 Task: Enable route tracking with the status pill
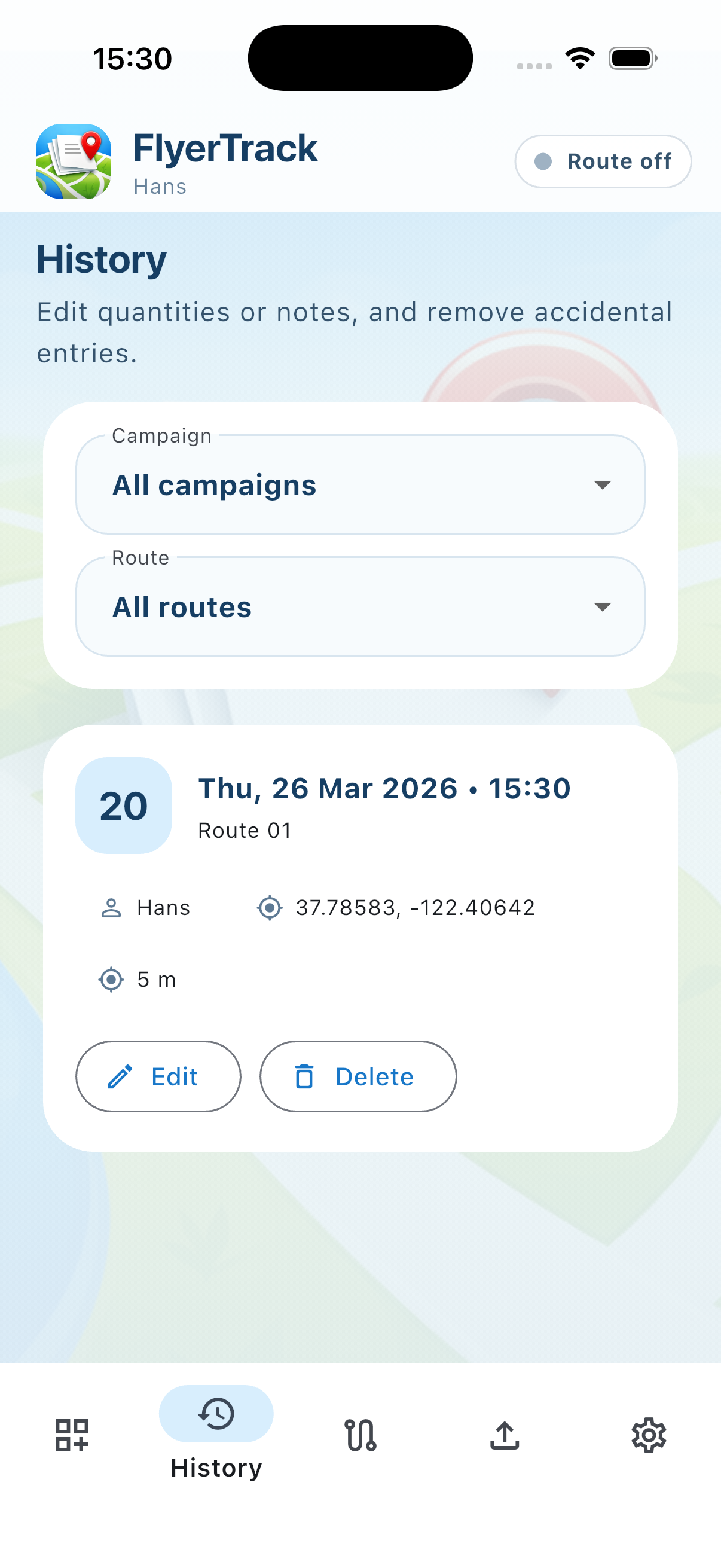coord(602,161)
